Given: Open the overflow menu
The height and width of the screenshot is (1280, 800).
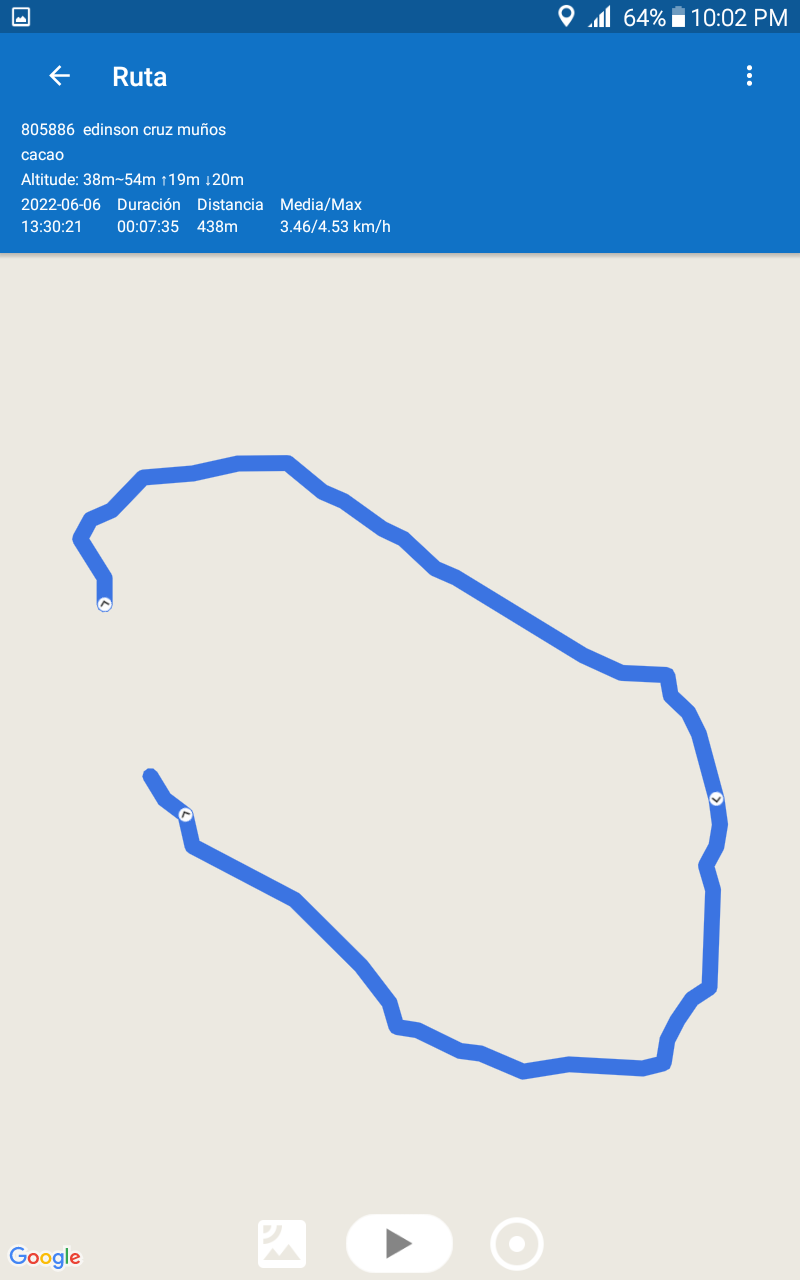Looking at the screenshot, I should pyautogui.click(x=749, y=76).
